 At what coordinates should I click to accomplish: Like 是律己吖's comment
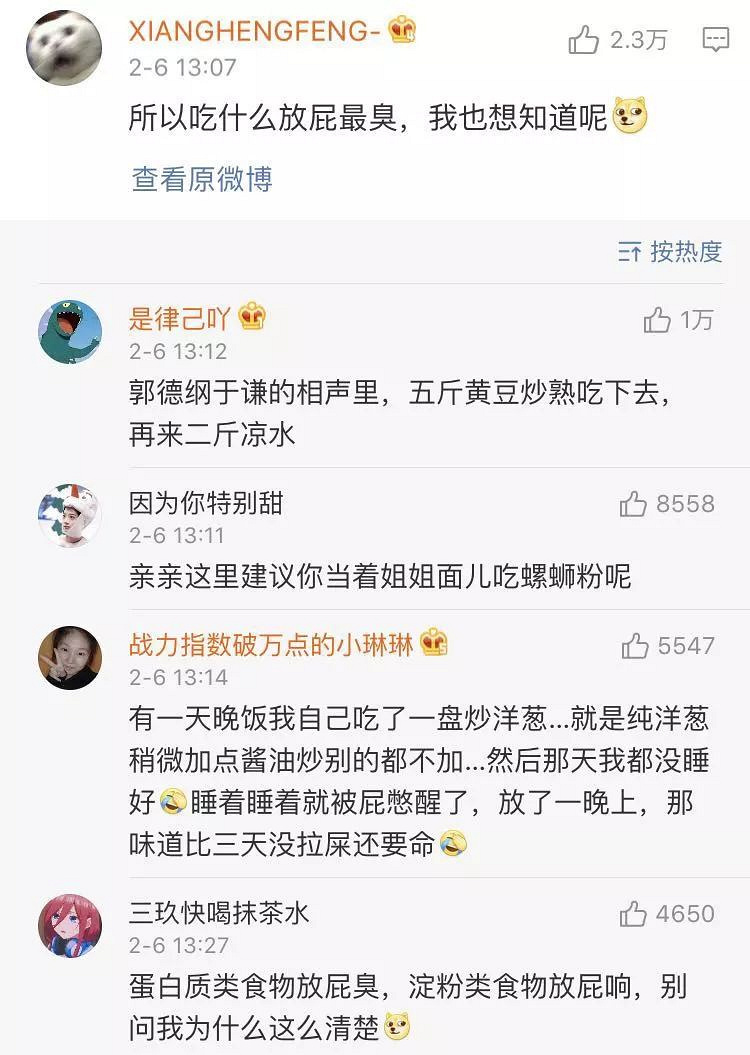click(657, 320)
